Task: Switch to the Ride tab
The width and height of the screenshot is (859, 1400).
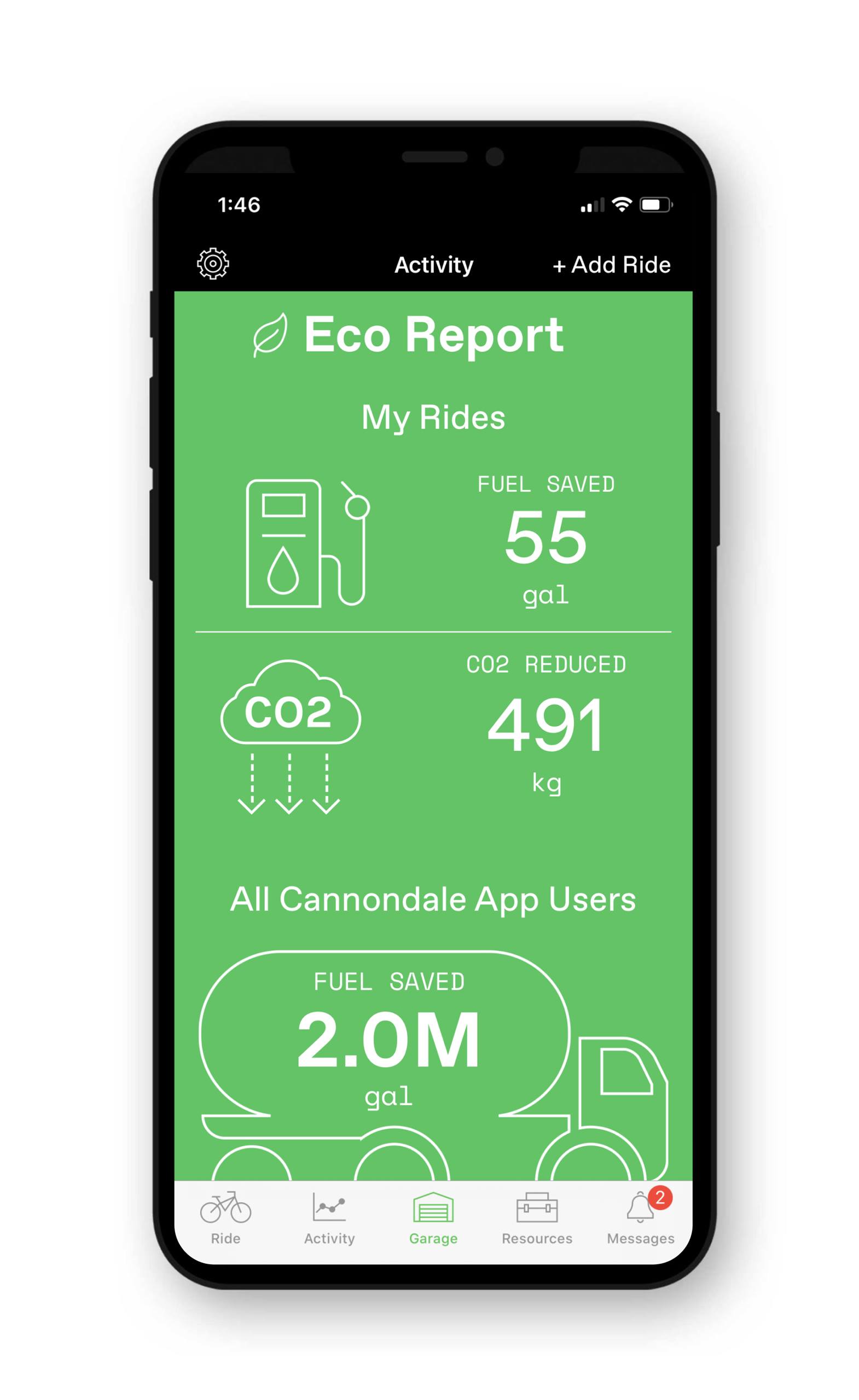Action: pos(226,1218)
